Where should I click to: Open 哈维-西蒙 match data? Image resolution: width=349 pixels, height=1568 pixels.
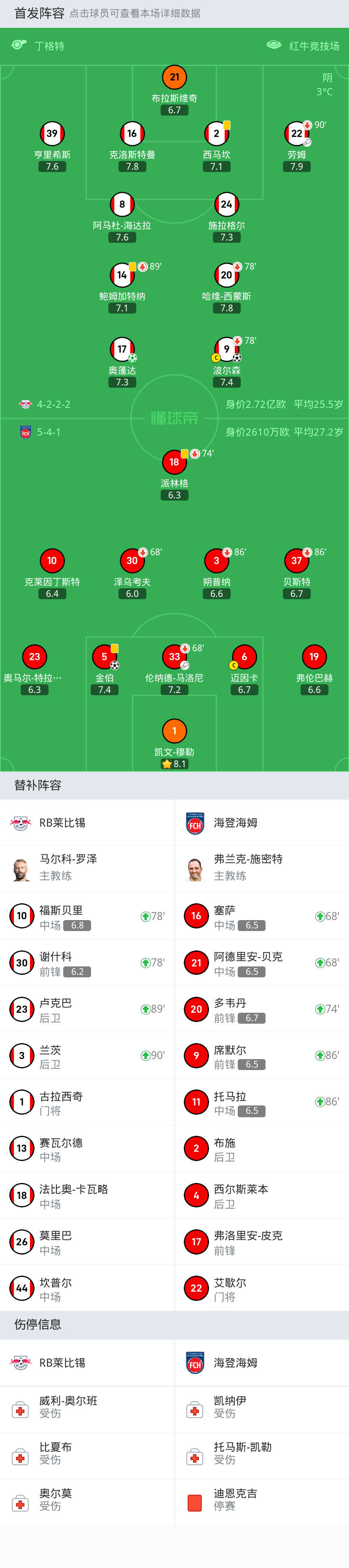click(x=226, y=276)
